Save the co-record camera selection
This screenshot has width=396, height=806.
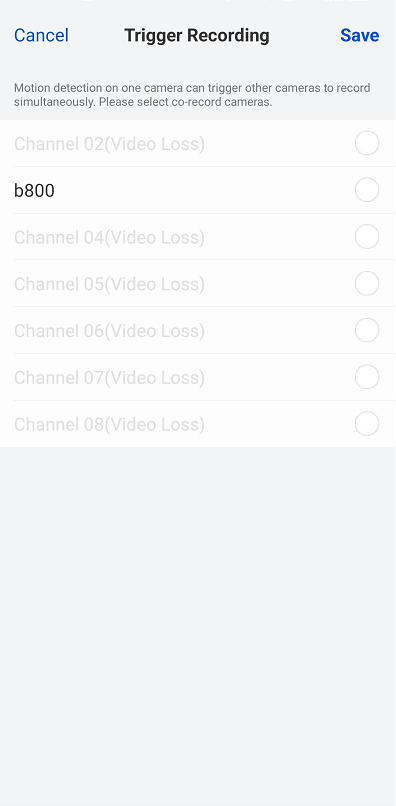(359, 35)
